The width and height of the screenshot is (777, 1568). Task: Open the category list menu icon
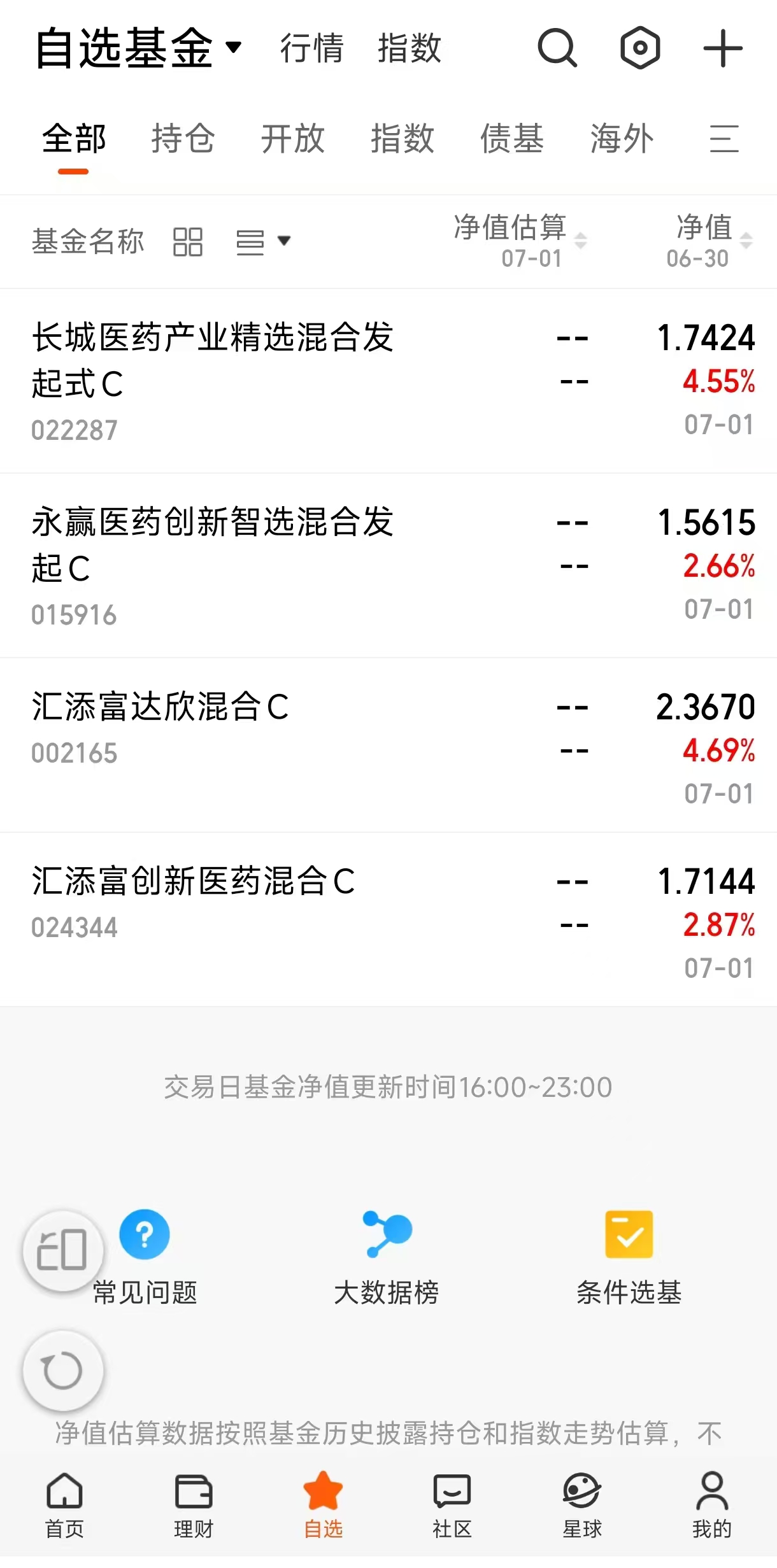click(725, 138)
